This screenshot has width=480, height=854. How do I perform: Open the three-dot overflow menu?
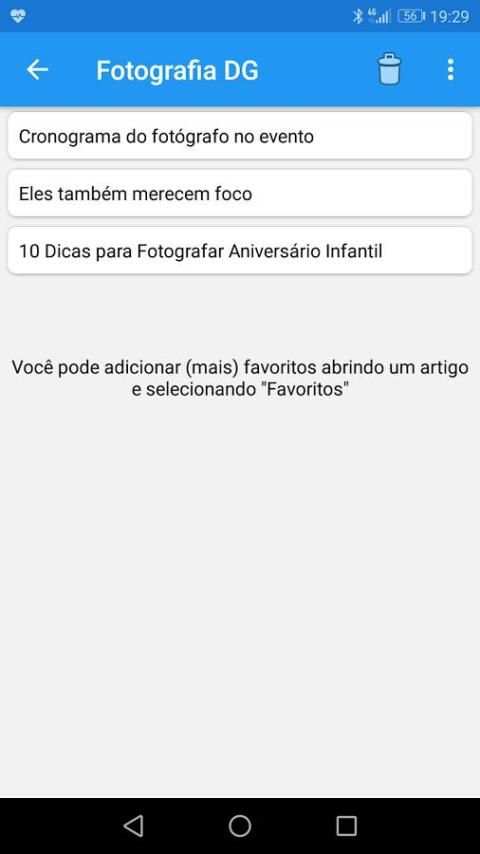(x=450, y=70)
